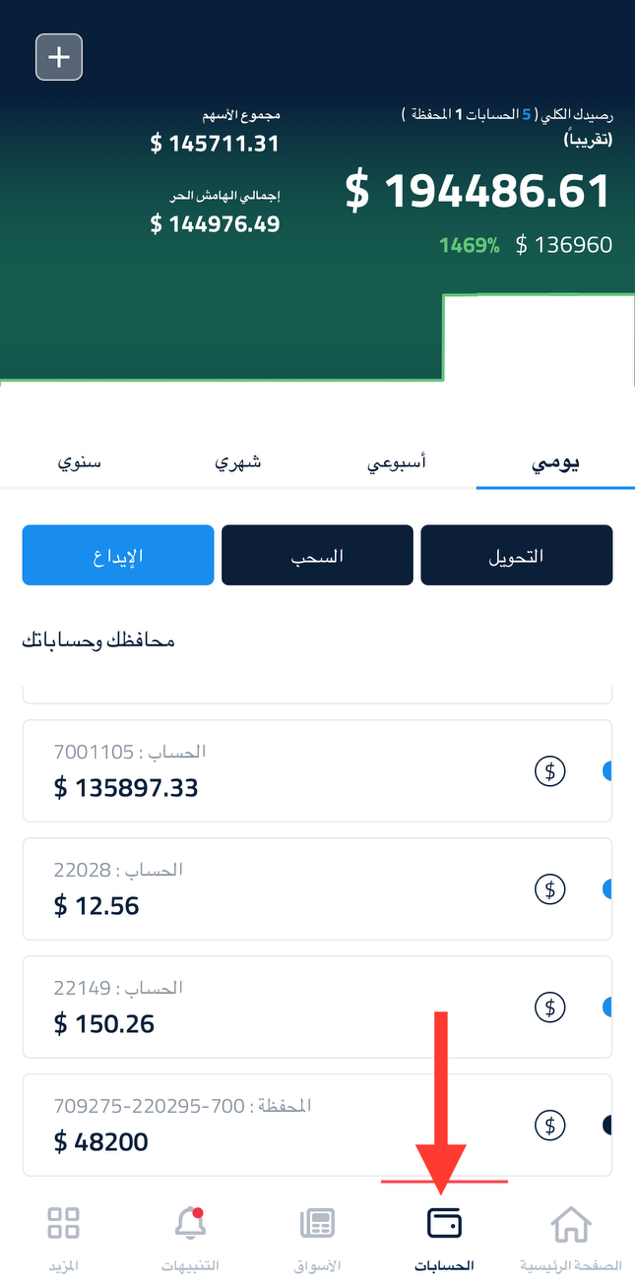Go to الصفحة الرئيسية (home) tab
The height and width of the screenshot is (1280, 635).
[x=571, y=1238]
